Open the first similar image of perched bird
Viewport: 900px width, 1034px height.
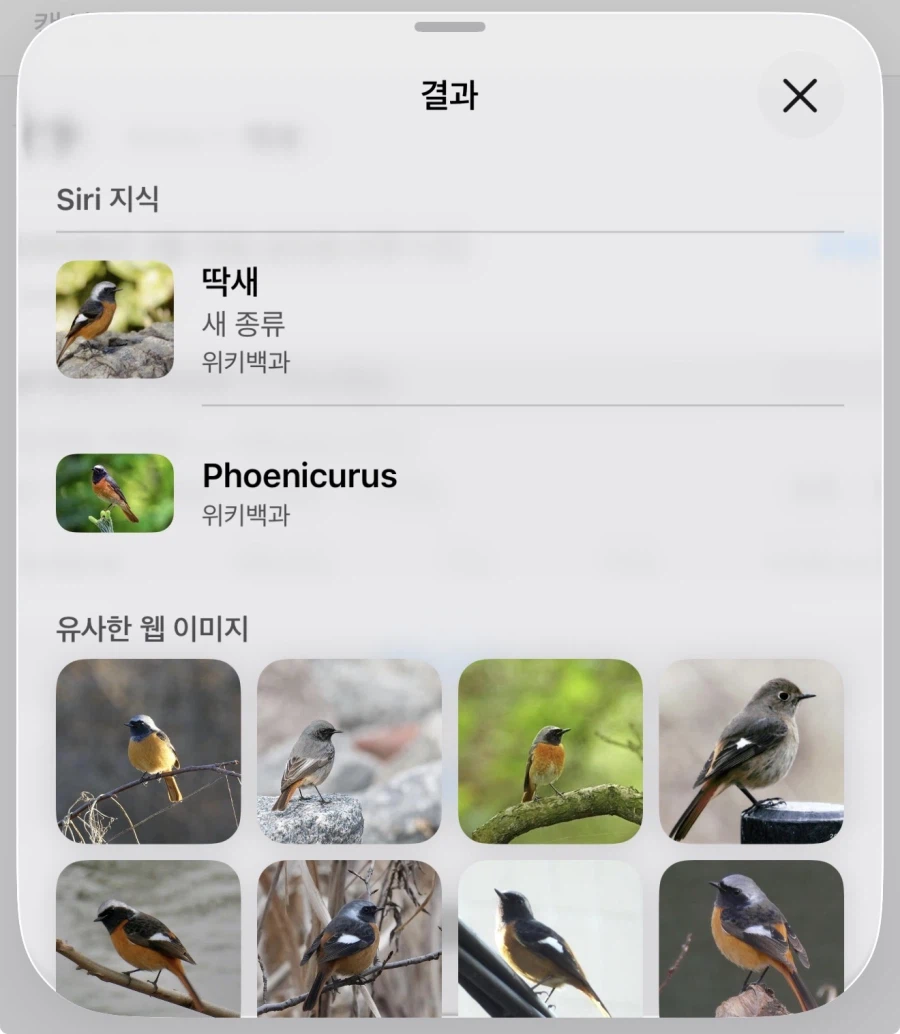coord(146,751)
